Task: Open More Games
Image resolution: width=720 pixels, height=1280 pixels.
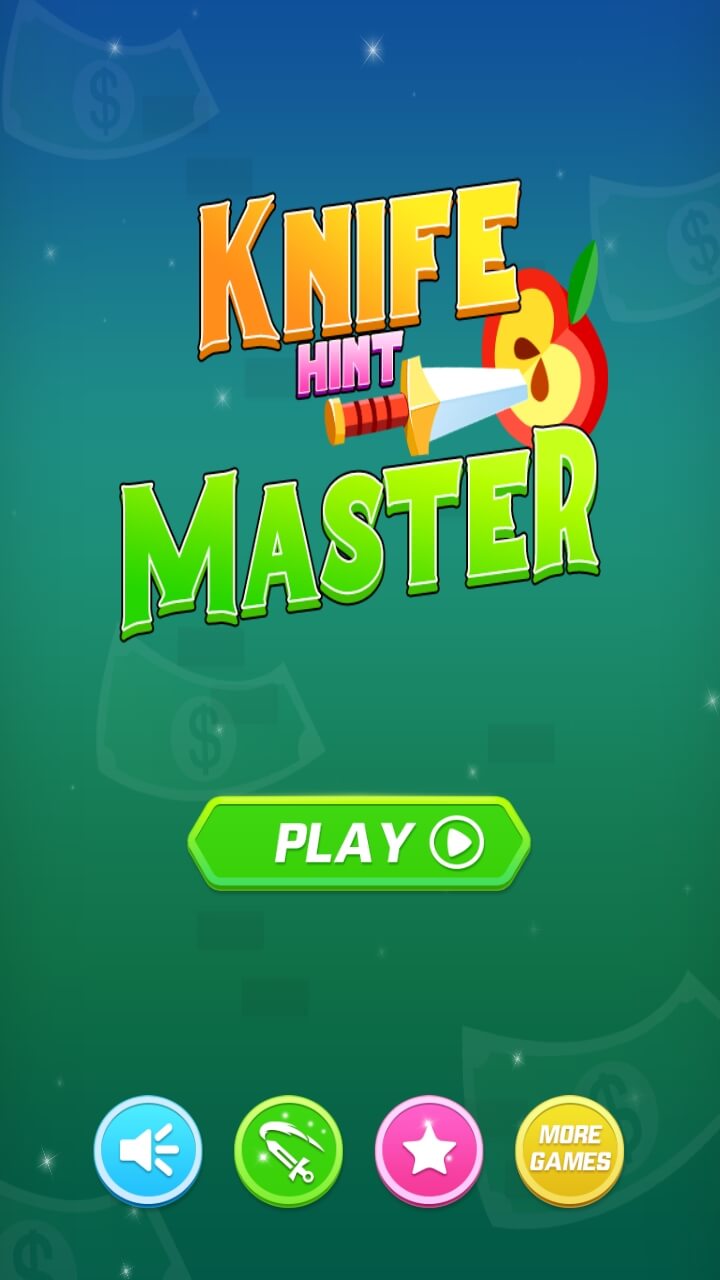Action: (570, 1151)
